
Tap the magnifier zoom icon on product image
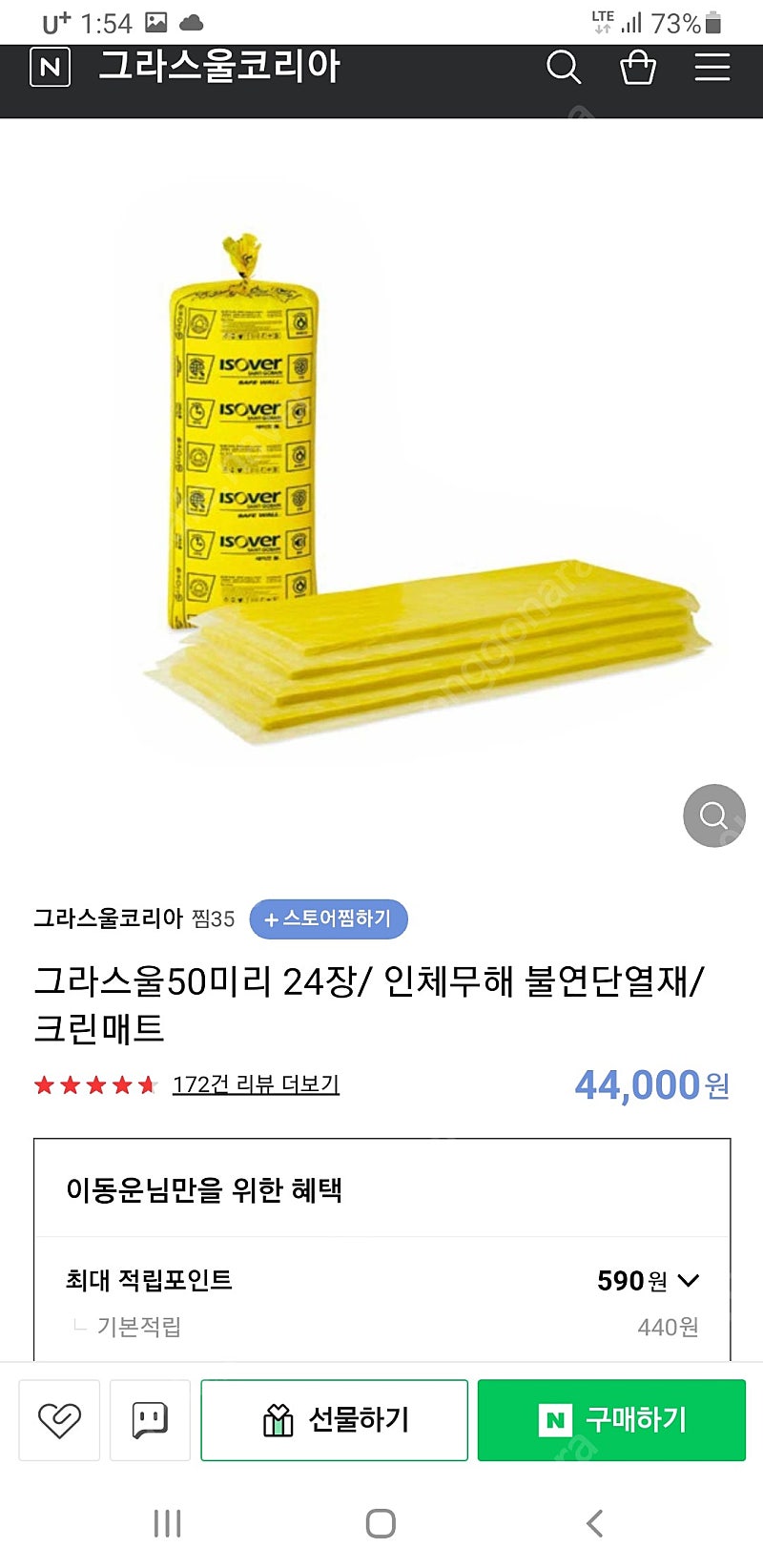tap(713, 816)
